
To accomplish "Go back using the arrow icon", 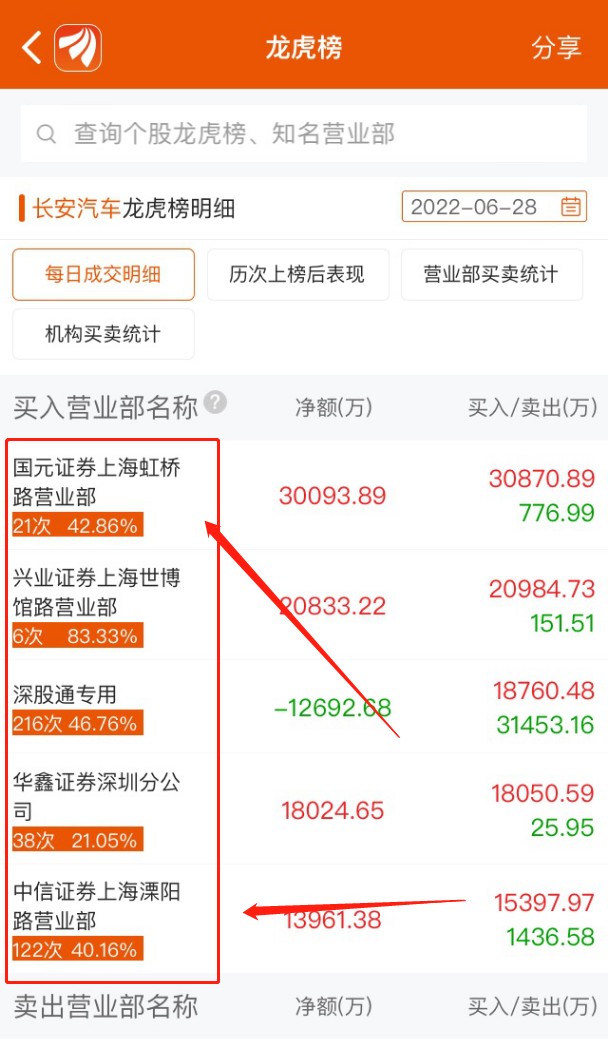I will coord(31,47).
